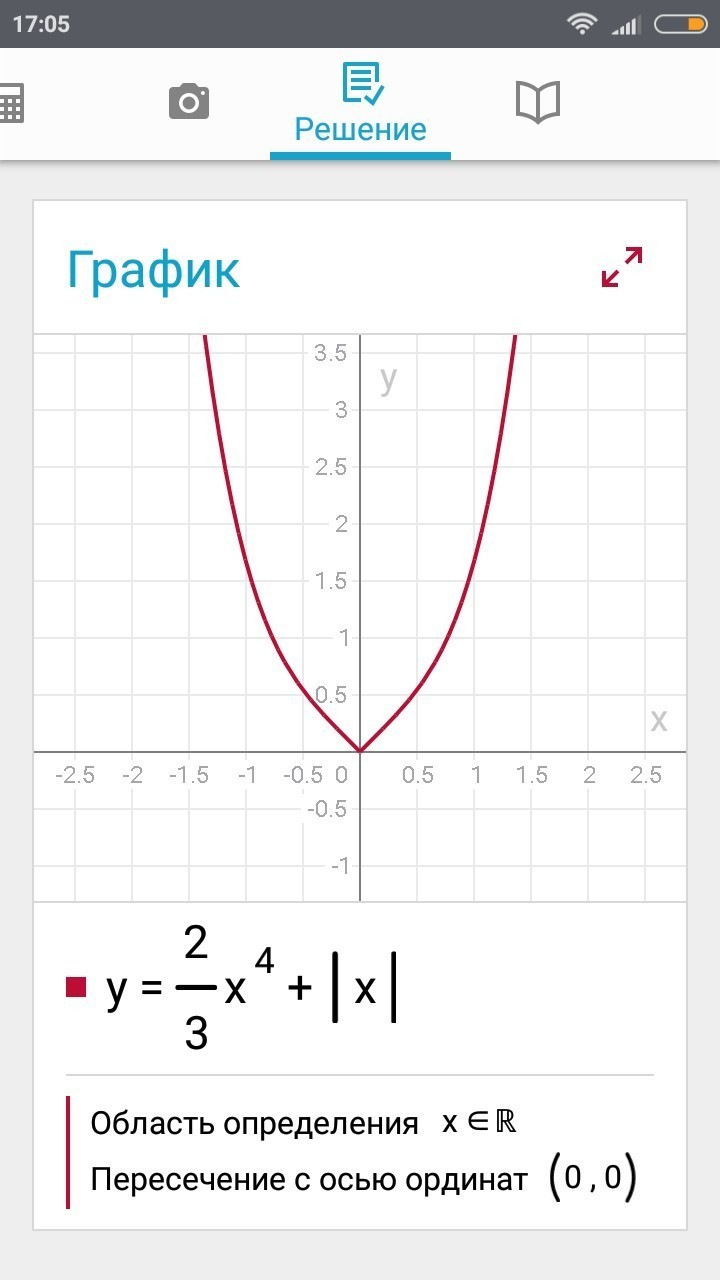
Task: Switch to the calculator tab
Action: point(10,103)
